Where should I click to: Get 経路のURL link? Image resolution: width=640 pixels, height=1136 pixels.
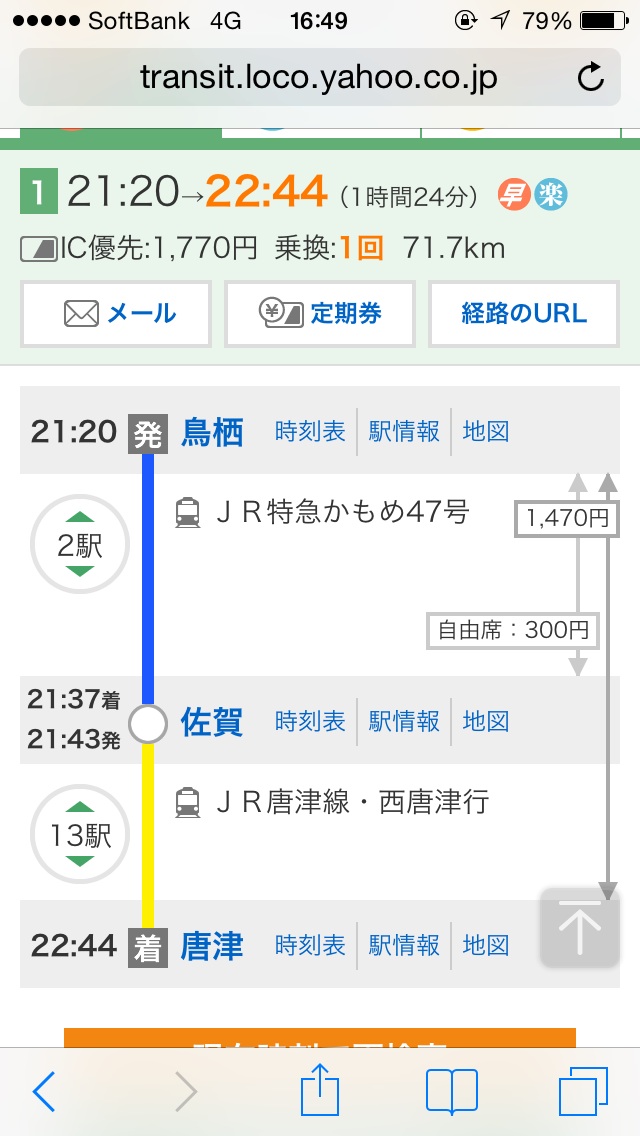523,313
